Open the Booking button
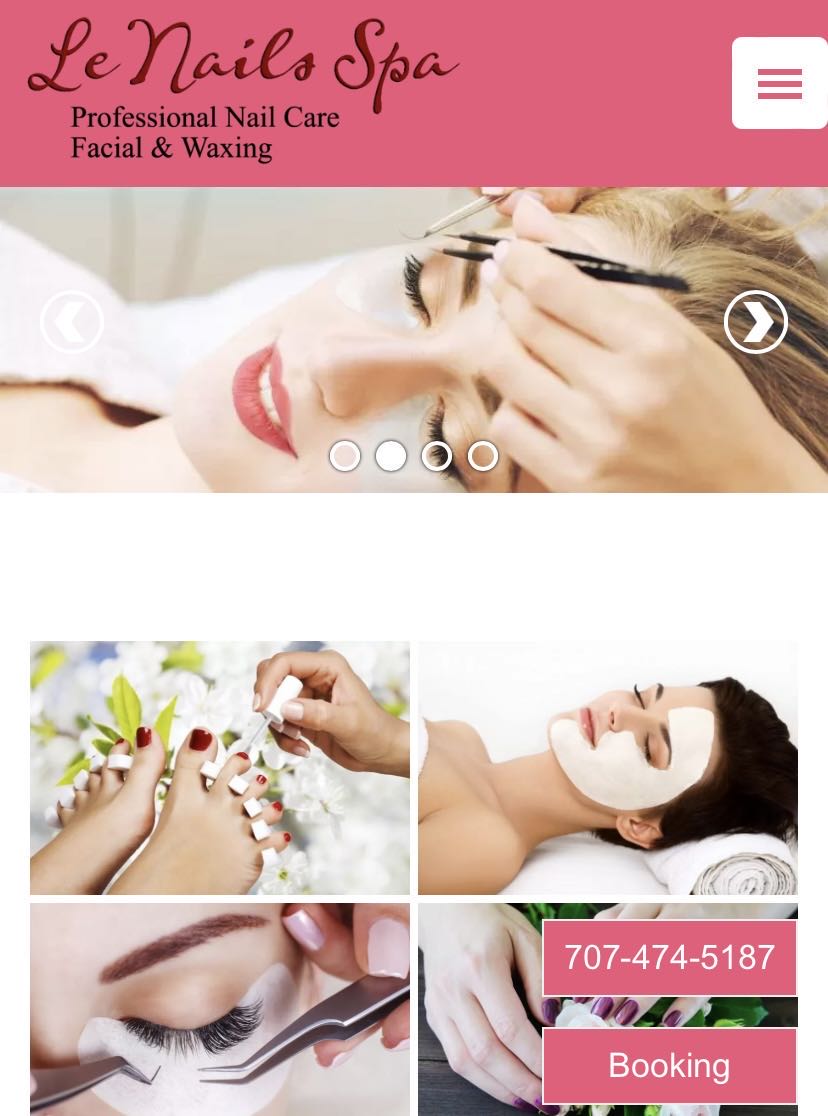 (669, 1066)
